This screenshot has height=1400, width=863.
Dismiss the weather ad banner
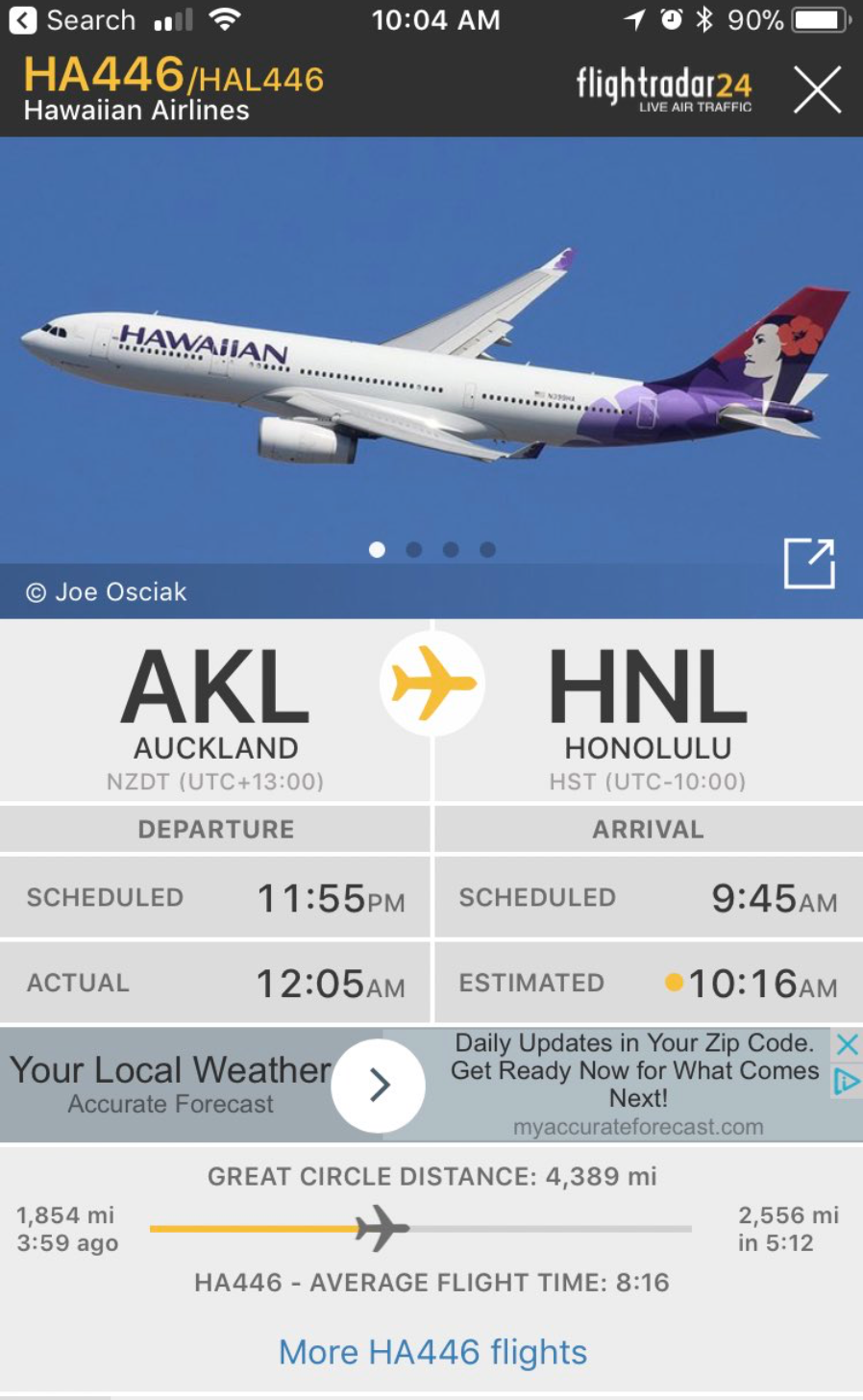(x=847, y=1044)
